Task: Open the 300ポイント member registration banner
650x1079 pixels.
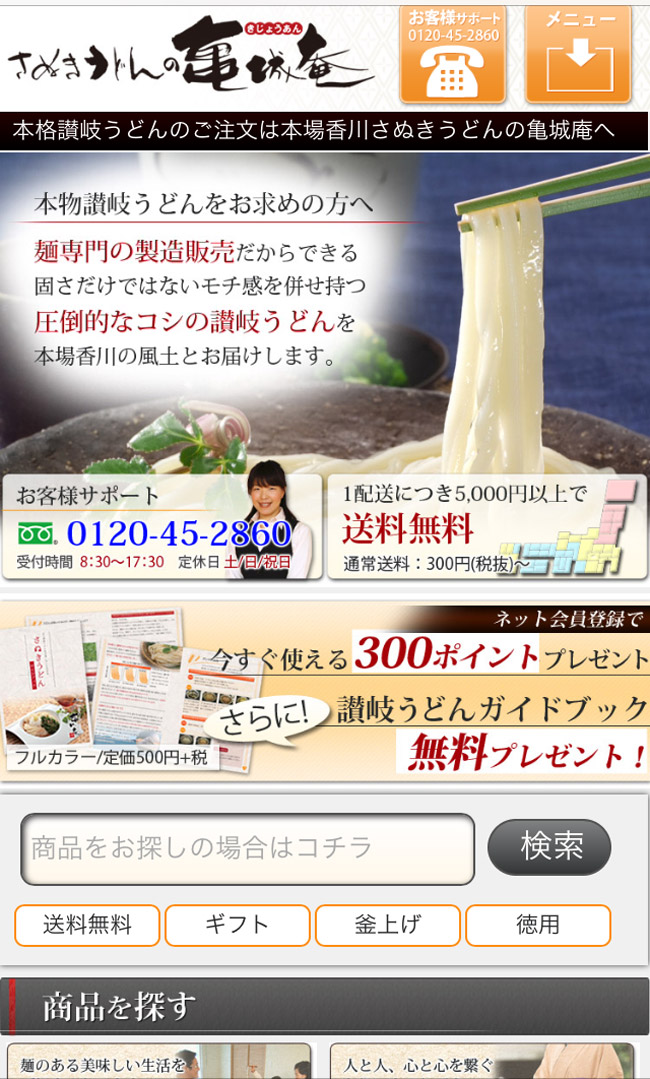Action: (x=325, y=692)
